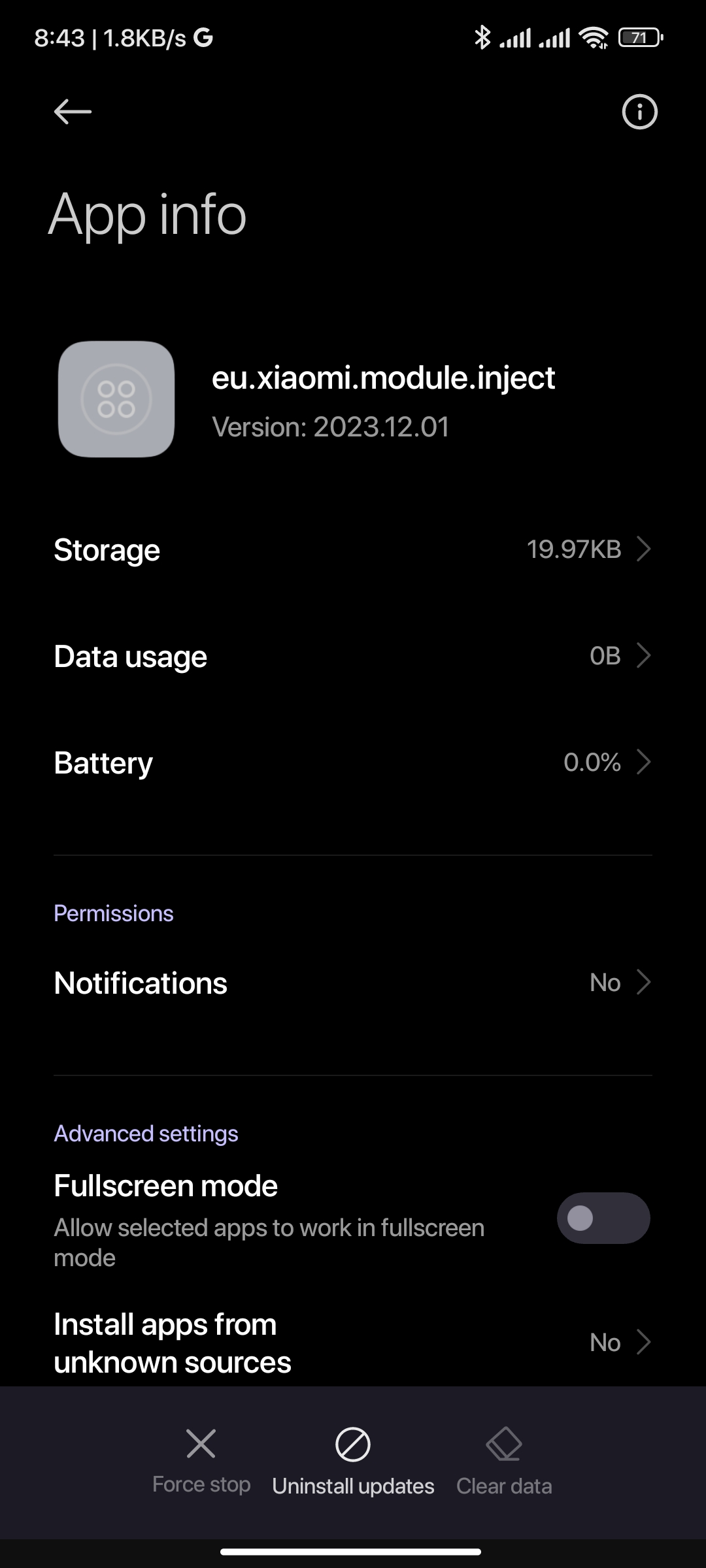
Task: Open Storage details
Action: (353, 549)
